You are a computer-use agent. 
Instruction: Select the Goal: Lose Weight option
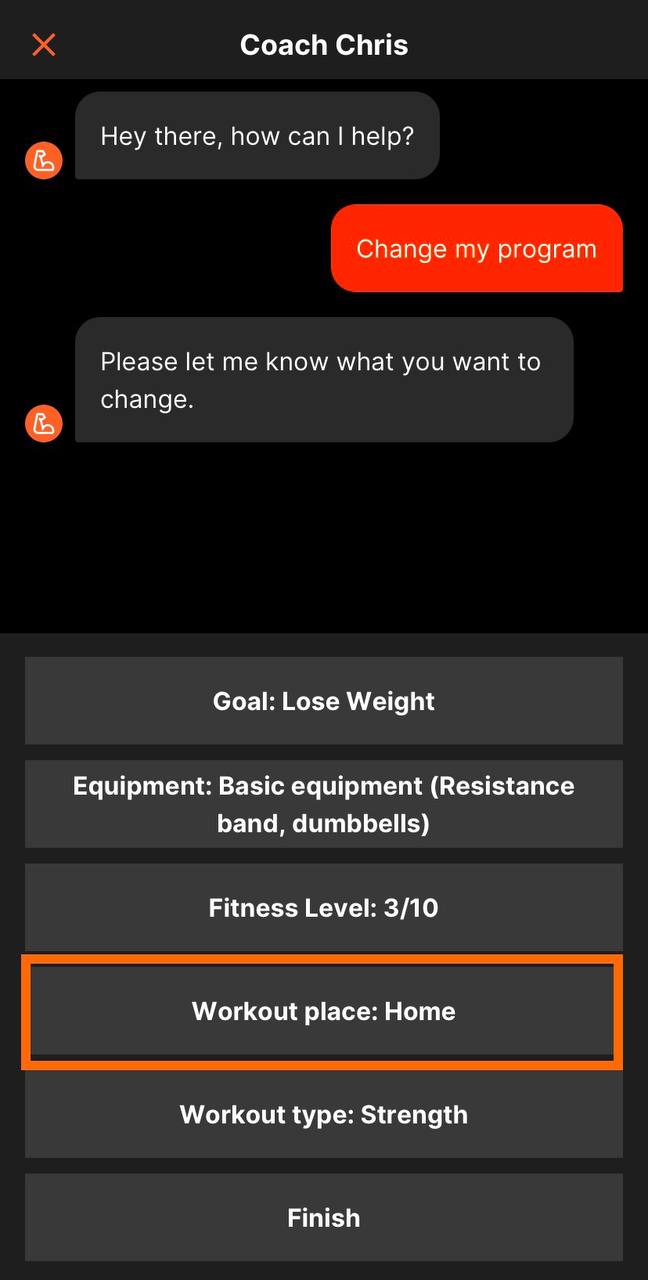[x=324, y=701]
